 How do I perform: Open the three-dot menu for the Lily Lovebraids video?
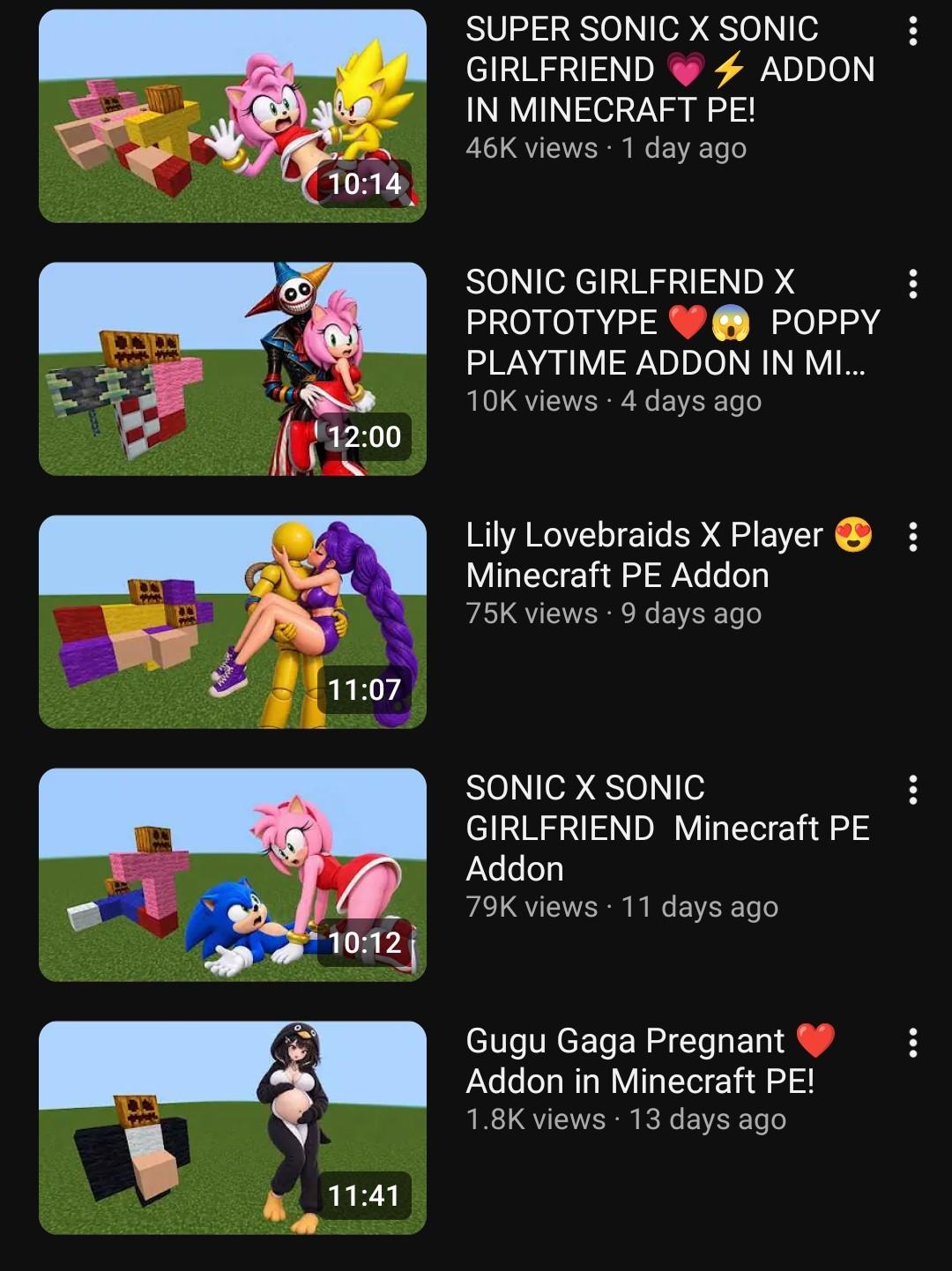(x=913, y=537)
